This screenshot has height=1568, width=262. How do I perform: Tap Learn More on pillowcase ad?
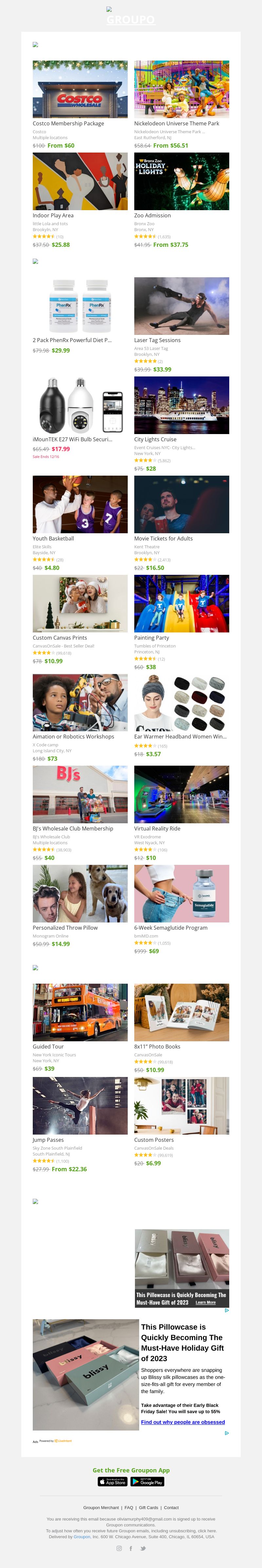coord(205,1303)
